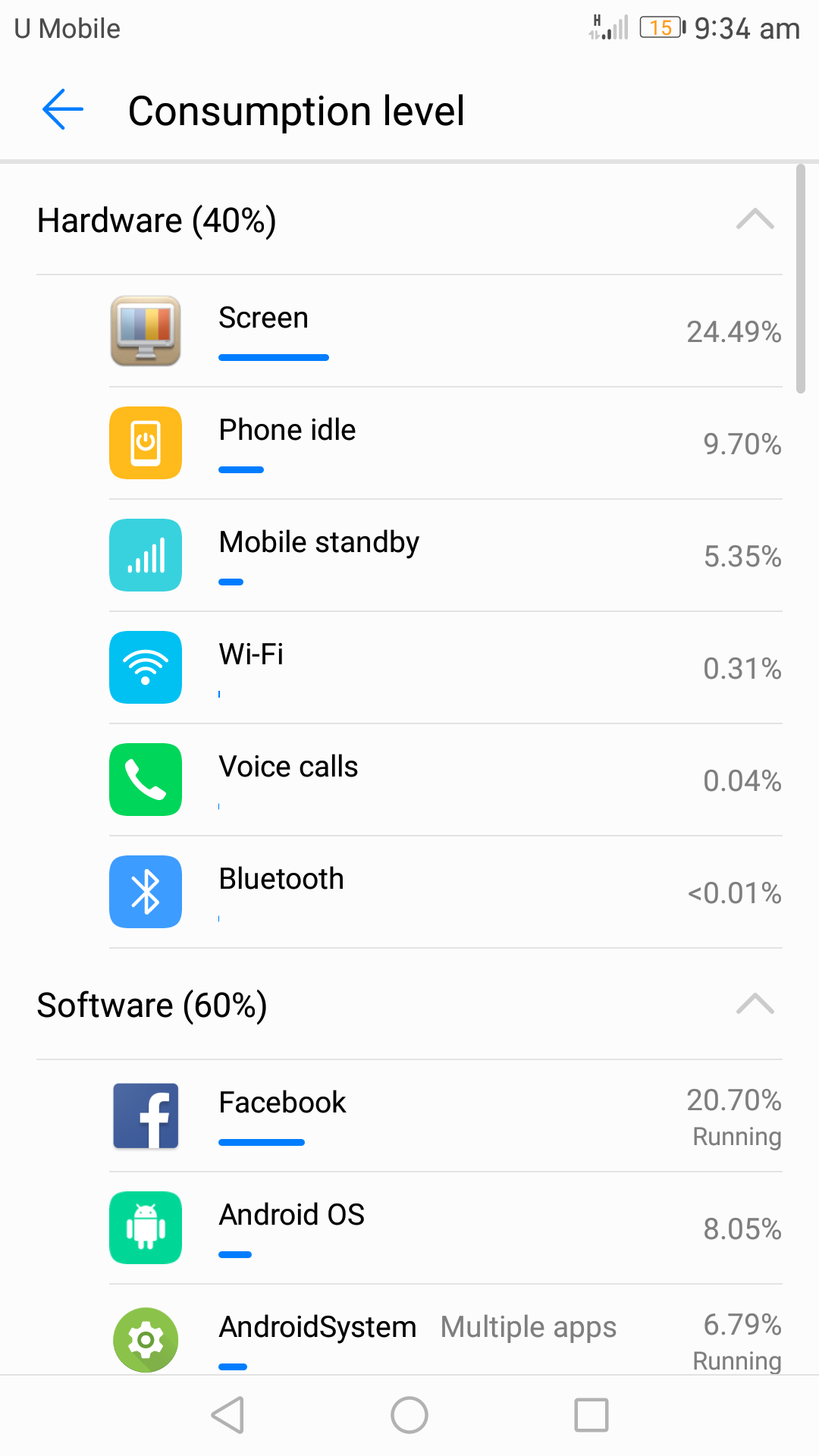Screen dimensions: 819x1456
Task: Open Screen consumption details
Action: click(x=446, y=331)
